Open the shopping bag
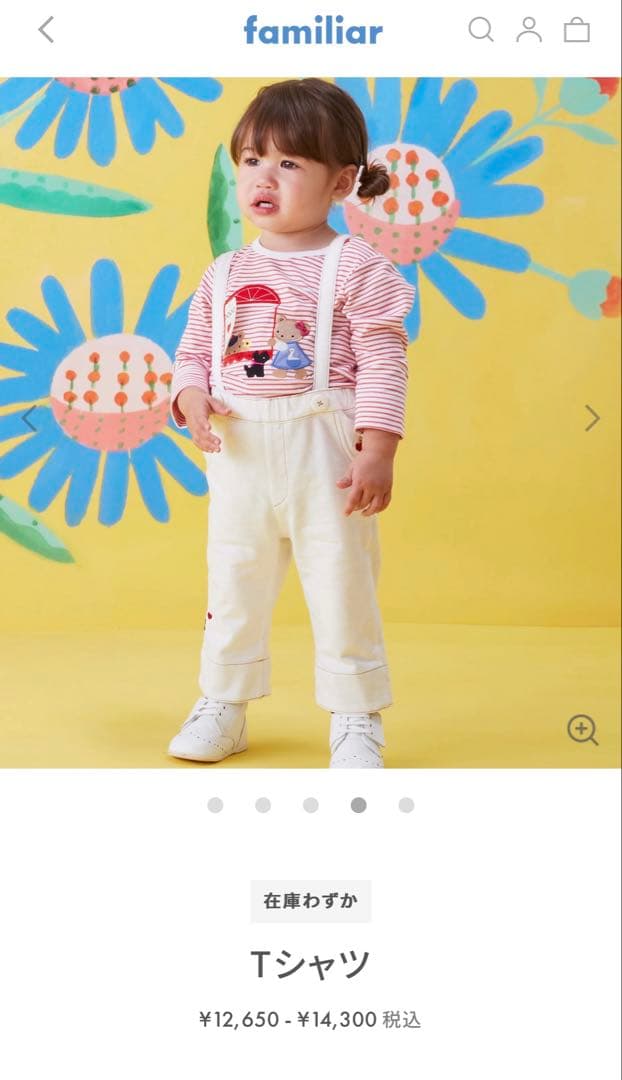 click(577, 30)
